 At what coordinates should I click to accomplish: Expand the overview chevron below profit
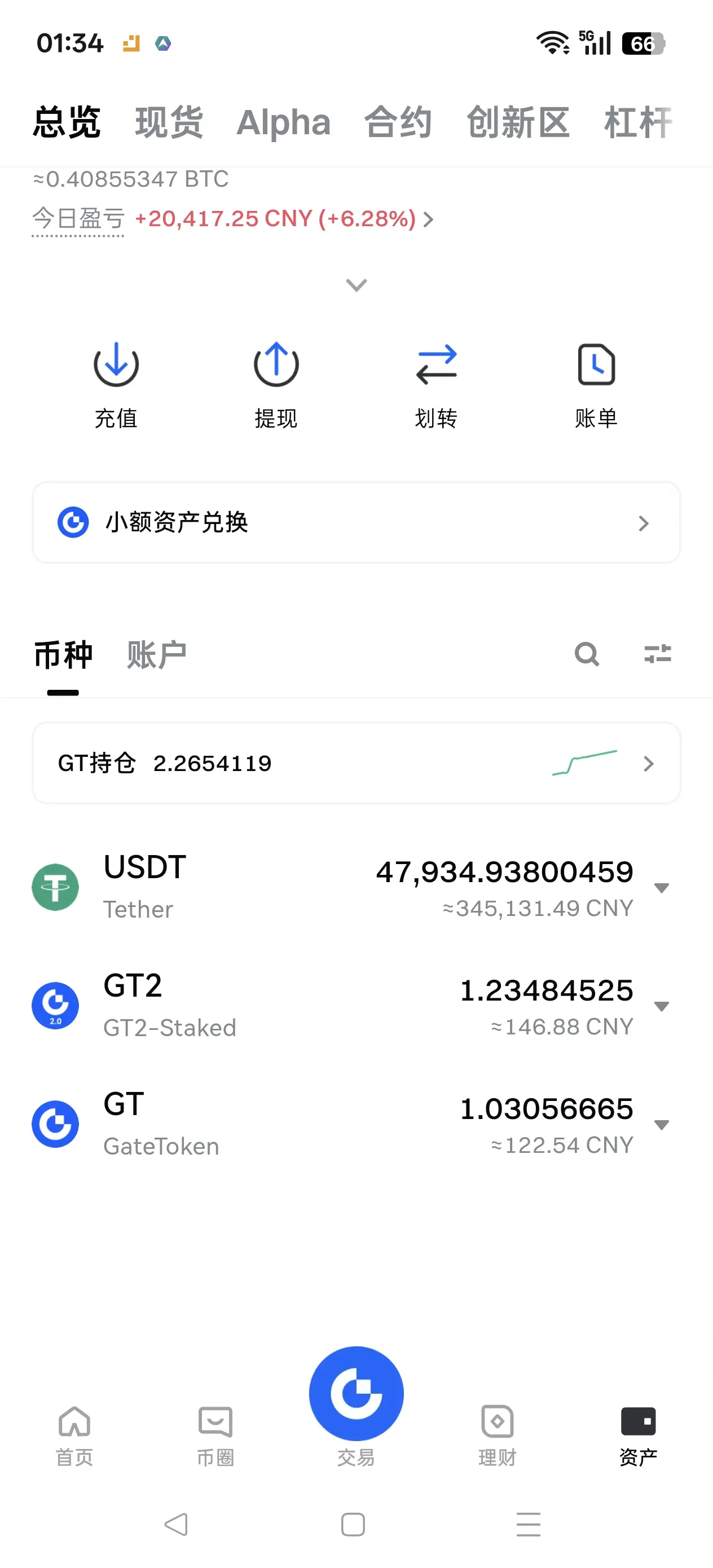tap(356, 285)
